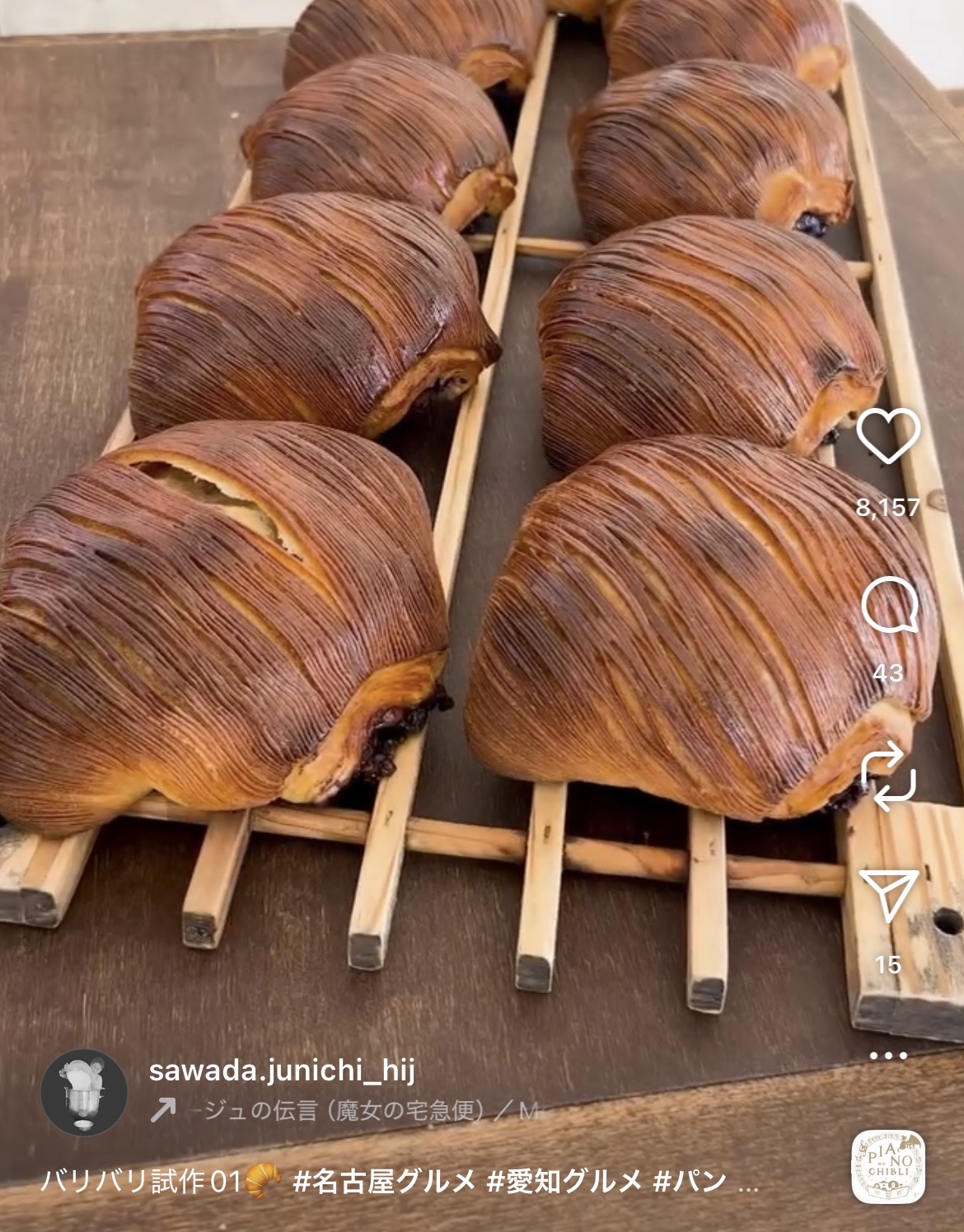Tap the username sawada.junichi_hij
Viewport: 964px width, 1232px height.
282,1070
